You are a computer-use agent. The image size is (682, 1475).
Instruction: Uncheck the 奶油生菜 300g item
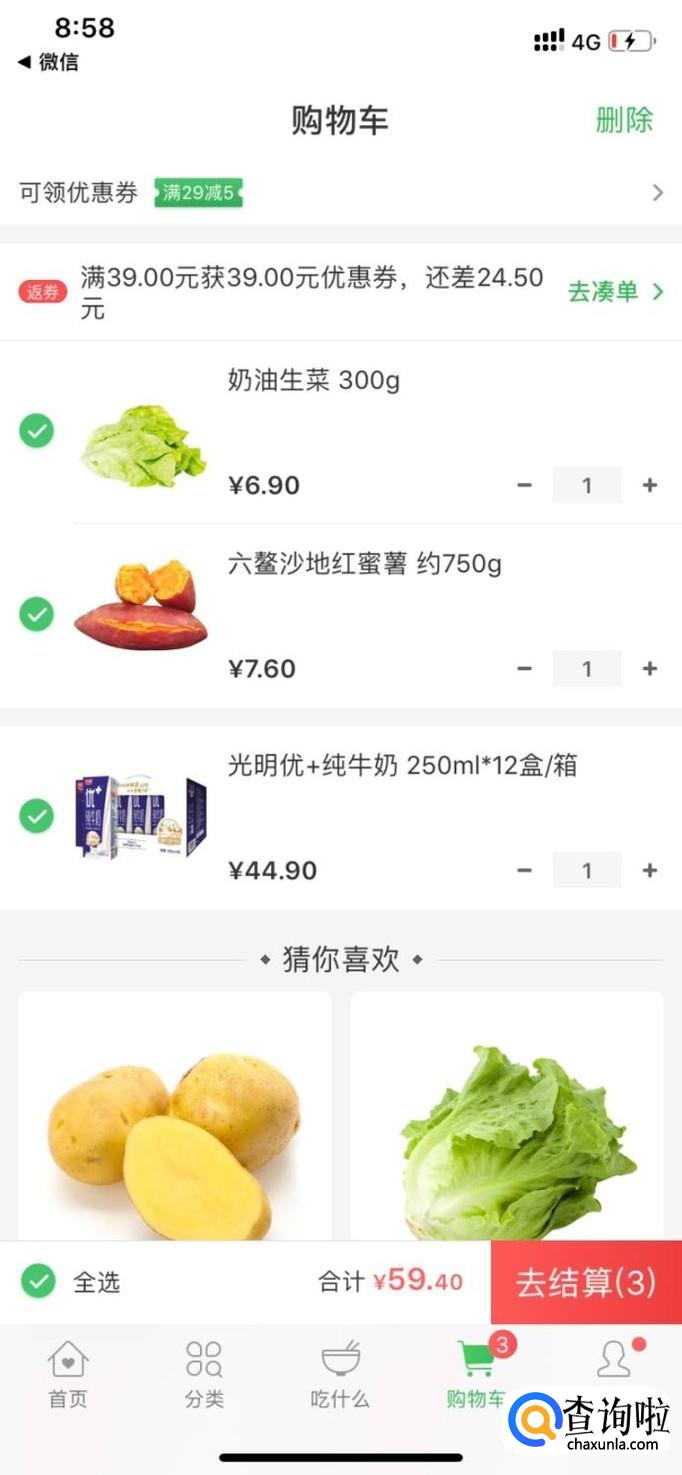pos(37,431)
